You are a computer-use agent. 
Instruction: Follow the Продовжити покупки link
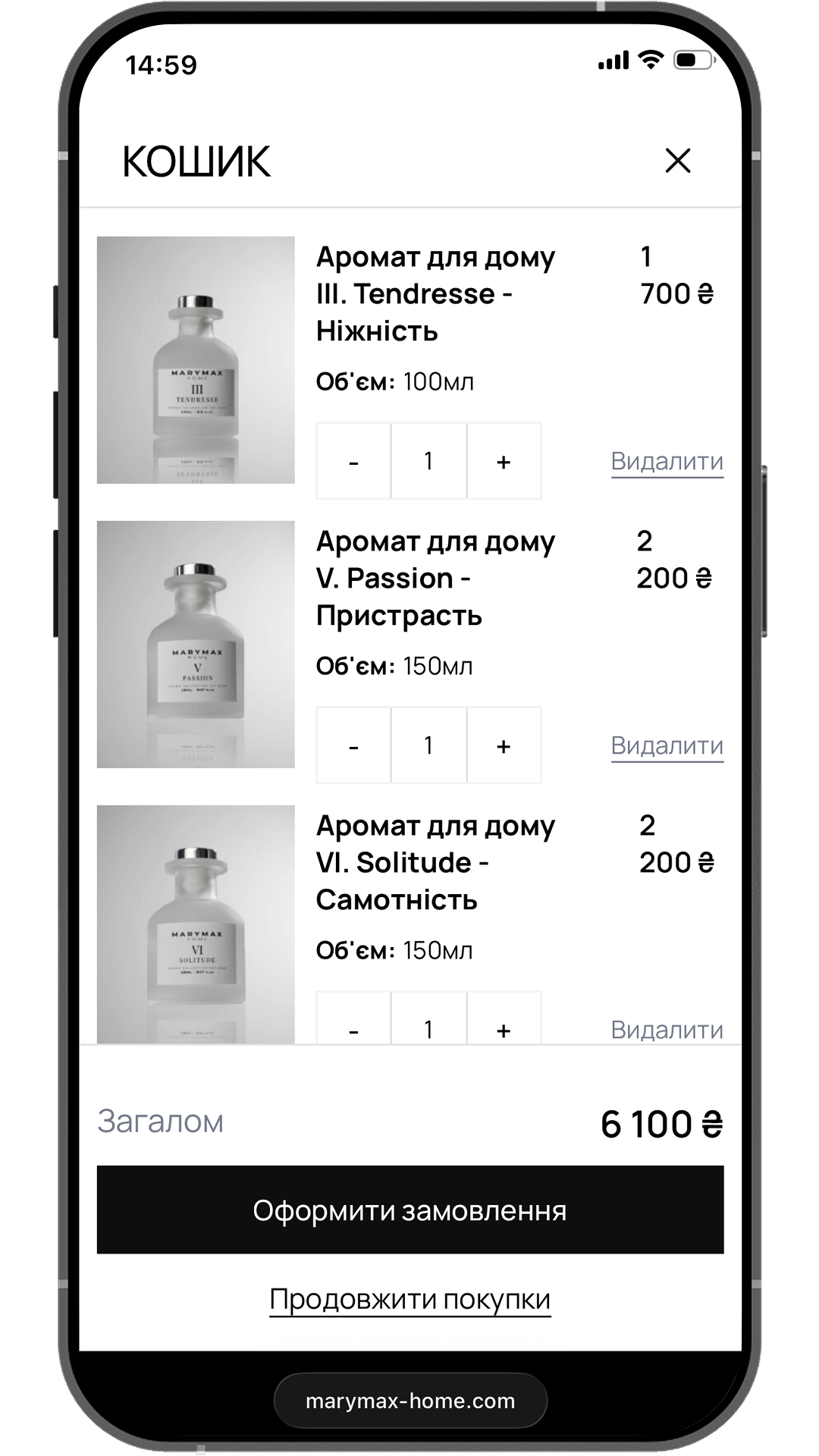[410, 1299]
